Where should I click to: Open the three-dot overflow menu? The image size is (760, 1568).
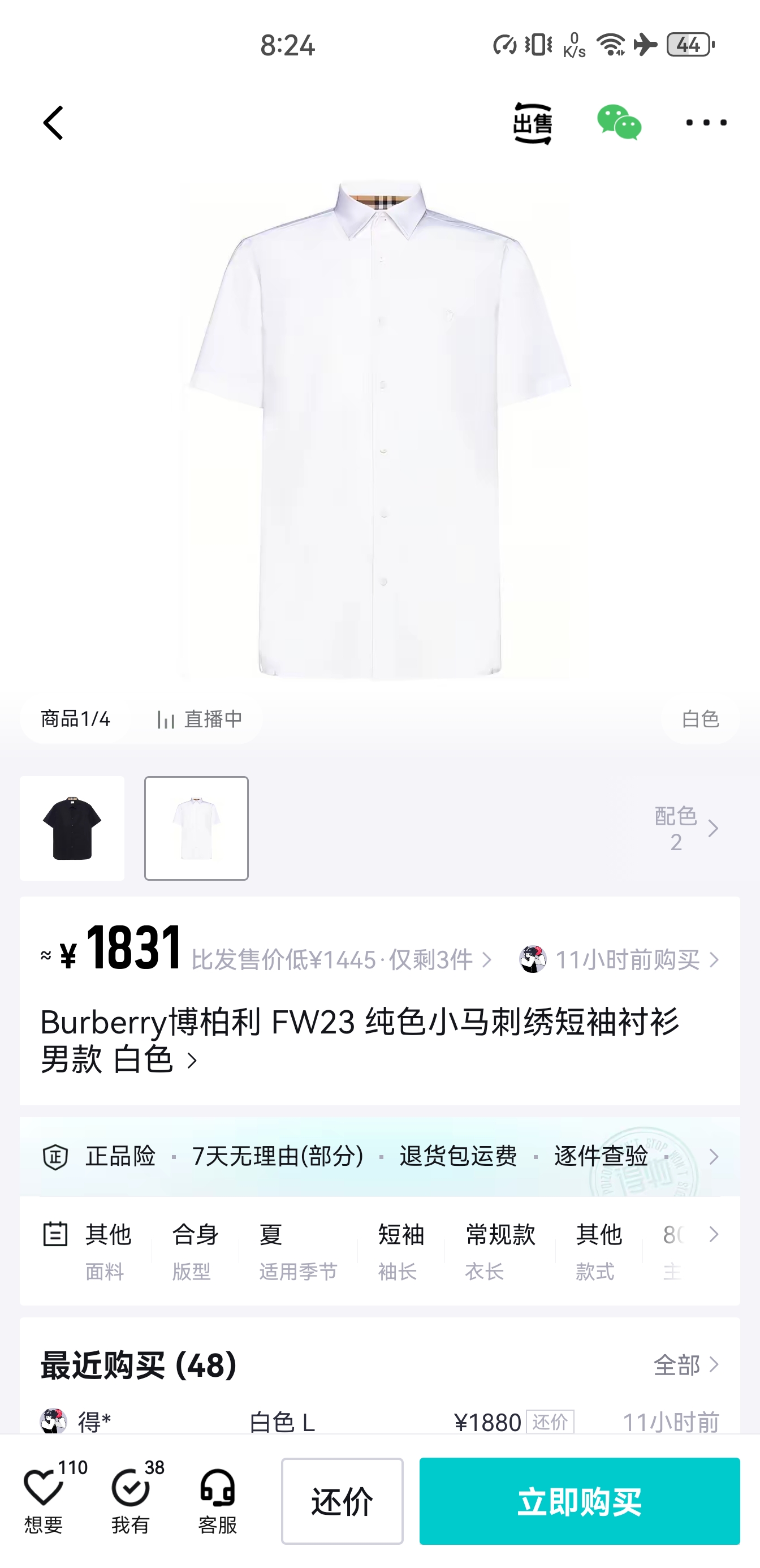pos(706,123)
